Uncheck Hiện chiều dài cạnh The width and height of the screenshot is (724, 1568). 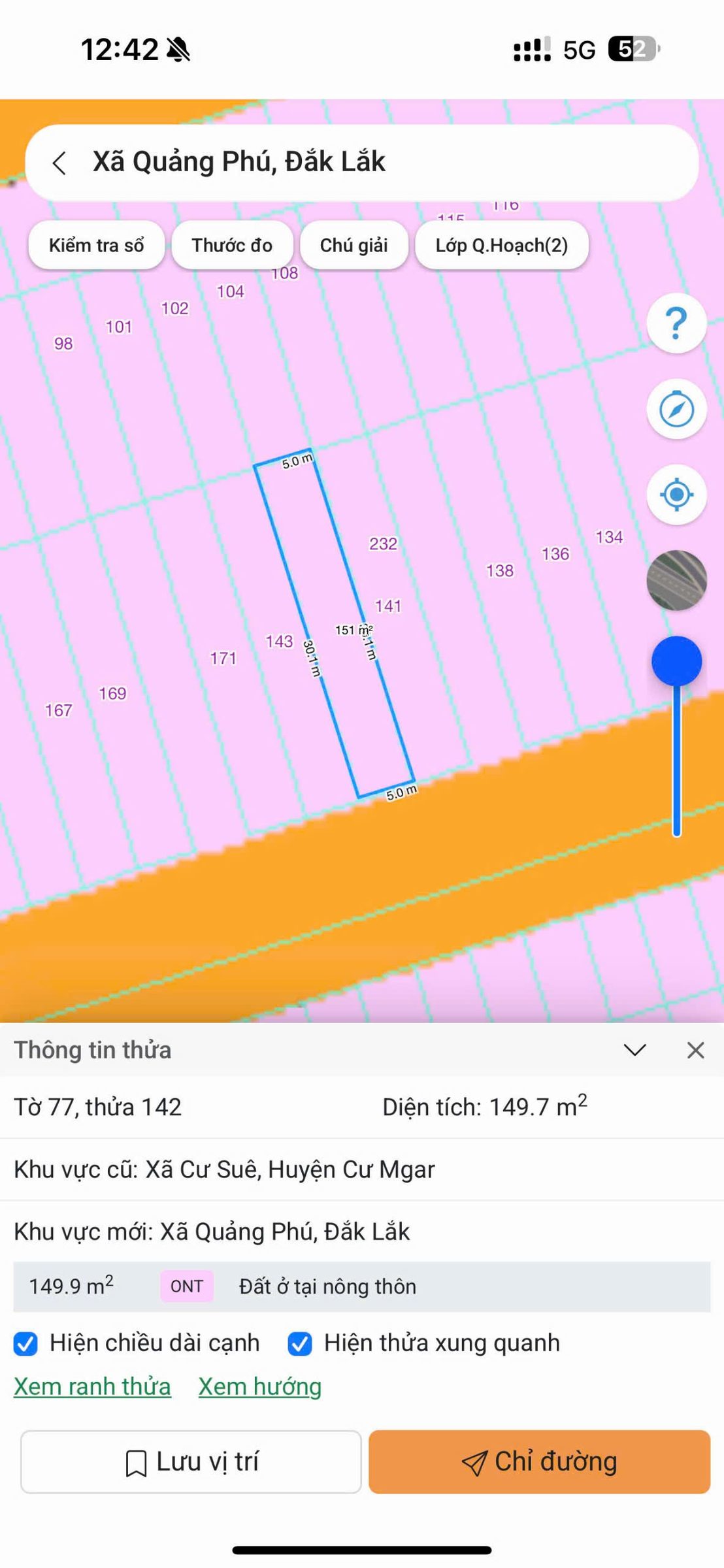tap(25, 1344)
